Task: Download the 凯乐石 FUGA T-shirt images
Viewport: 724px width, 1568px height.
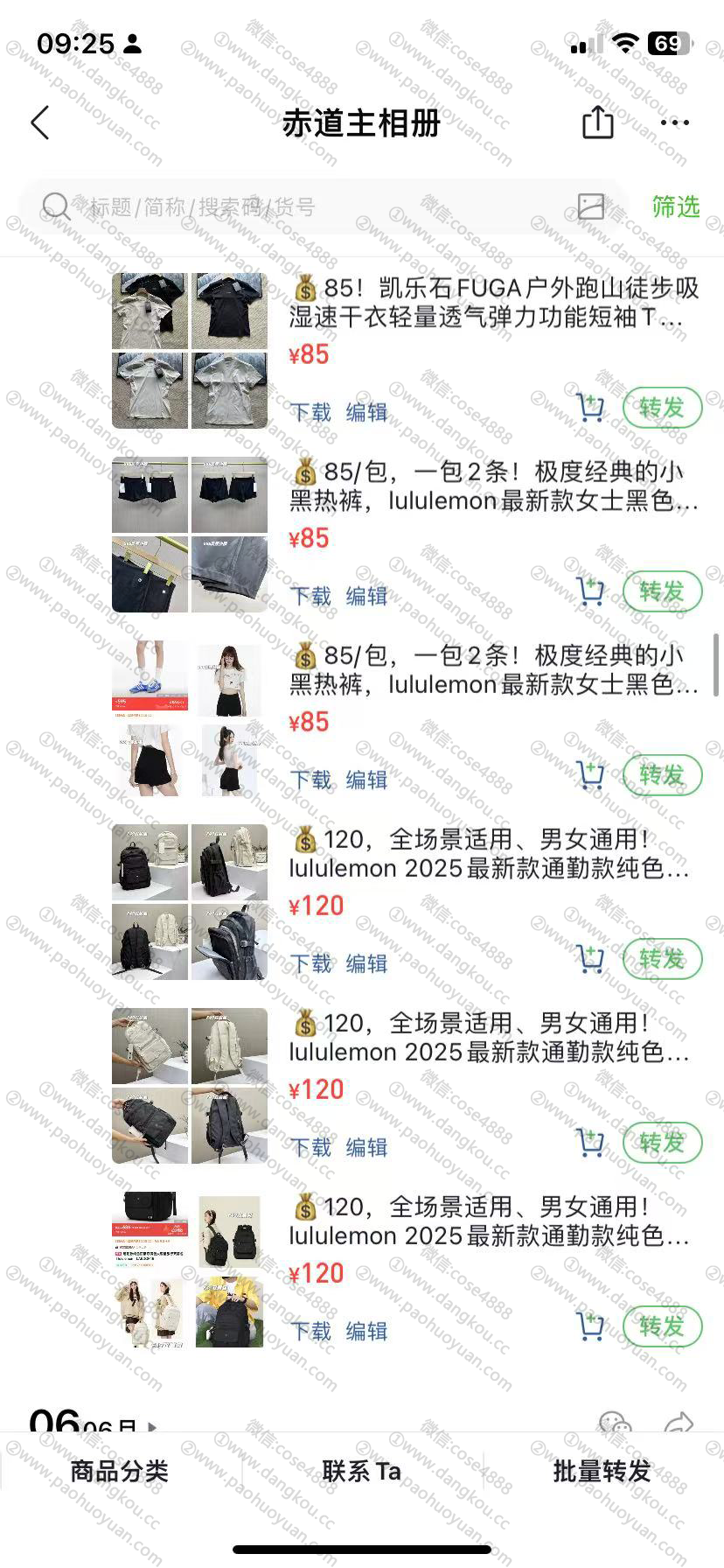Action: [310, 412]
